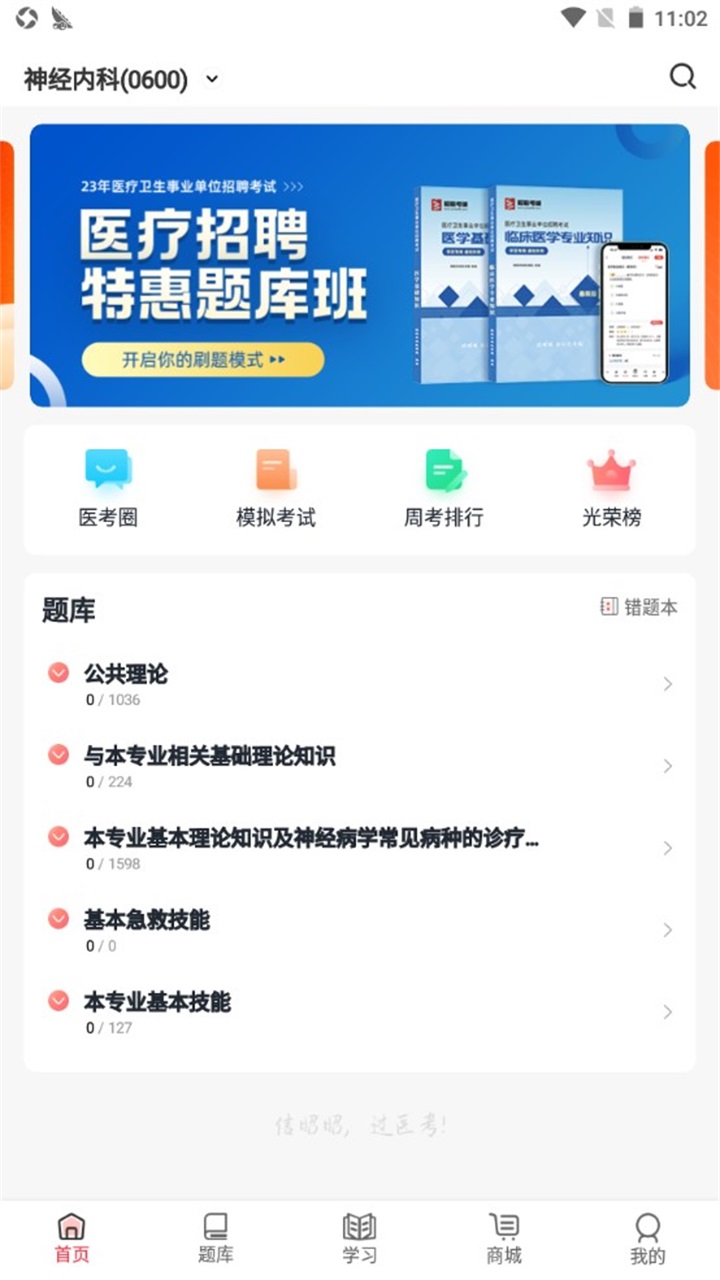Viewport: 720px width, 1280px height.
Task: View 周考排行 weekly ranking
Action: pos(443,490)
